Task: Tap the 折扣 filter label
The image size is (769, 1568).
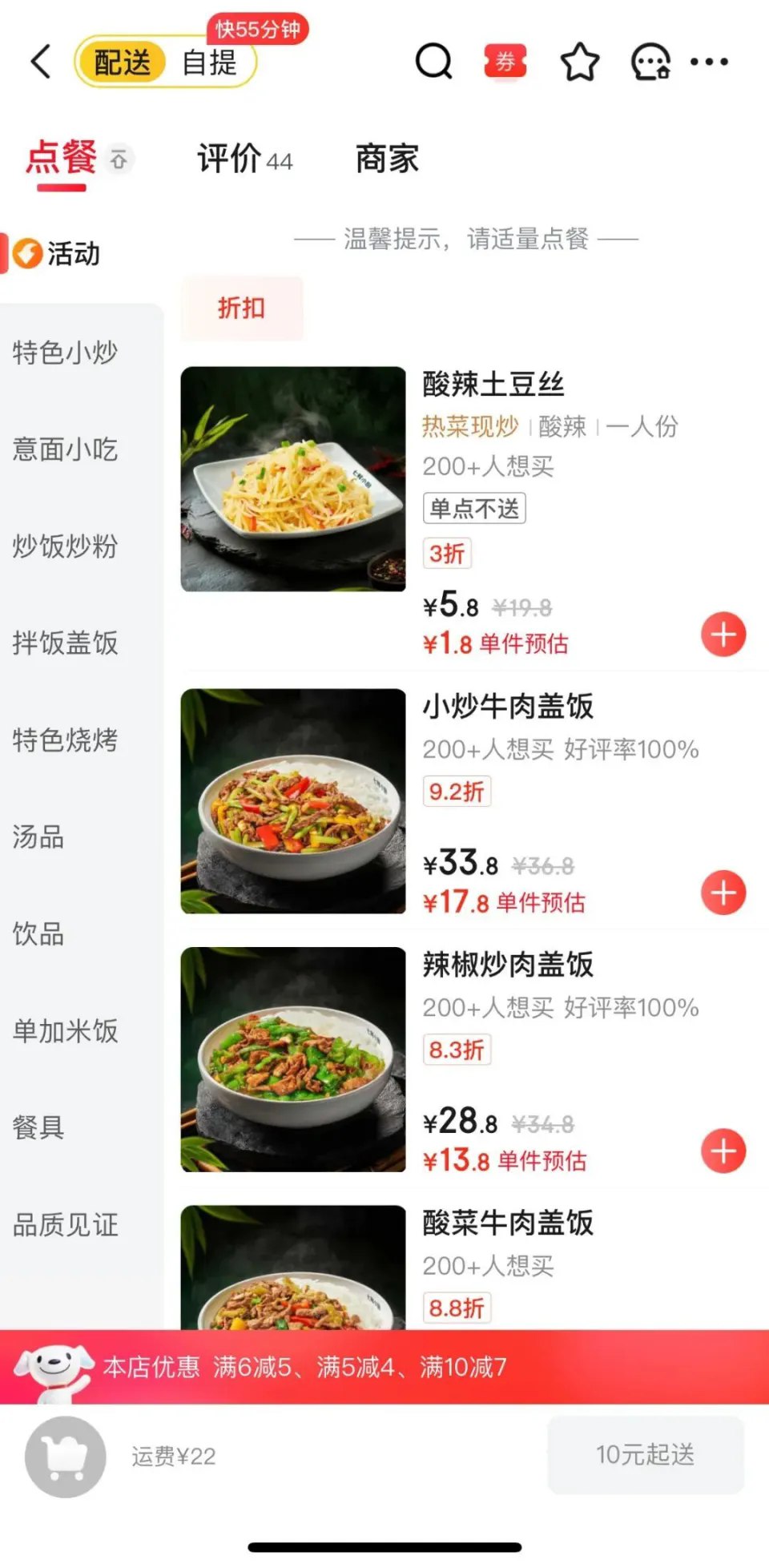Action: [x=242, y=308]
